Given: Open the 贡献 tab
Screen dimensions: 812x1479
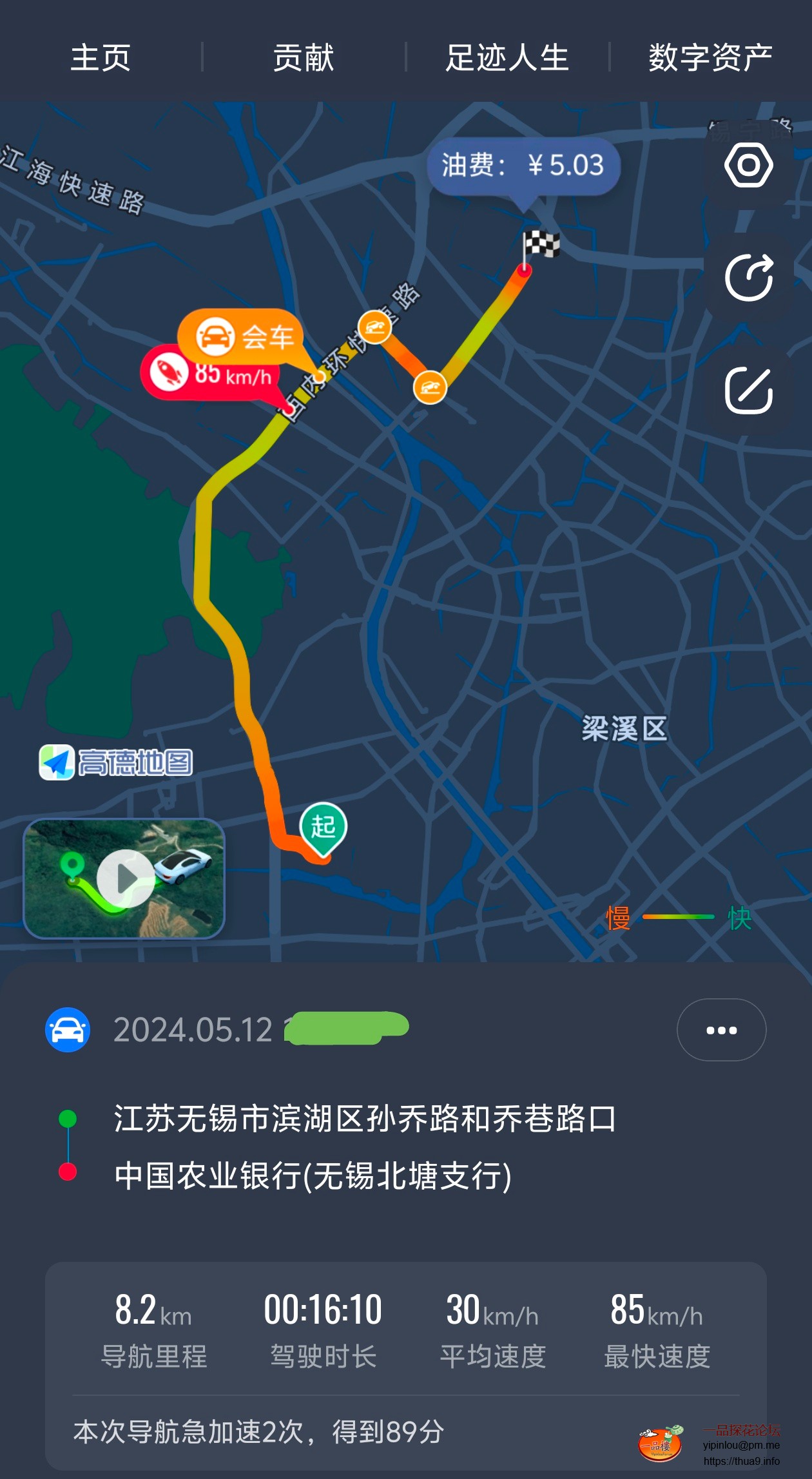Looking at the screenshot, I should pyautogui.click(x=304, y=58).
